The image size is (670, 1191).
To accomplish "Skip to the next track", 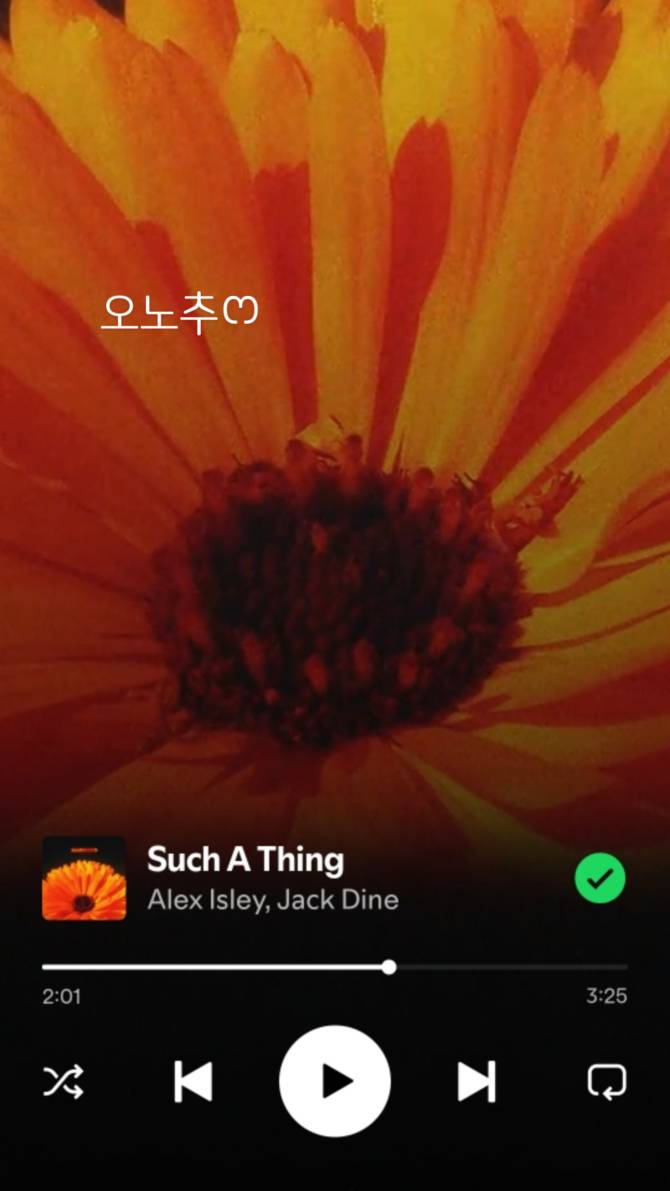I will 476,1081.
